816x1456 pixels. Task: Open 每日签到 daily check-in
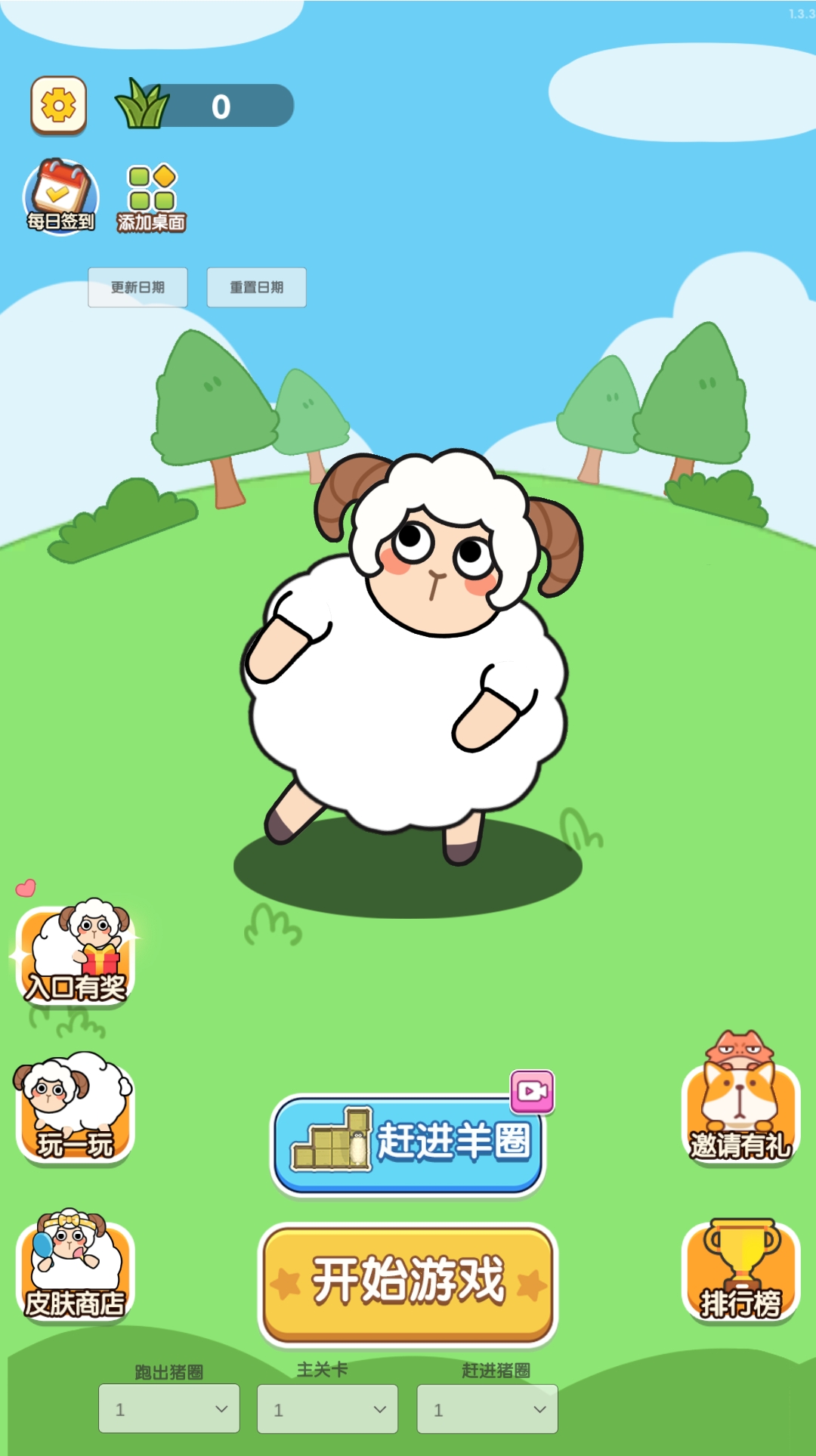60,196
